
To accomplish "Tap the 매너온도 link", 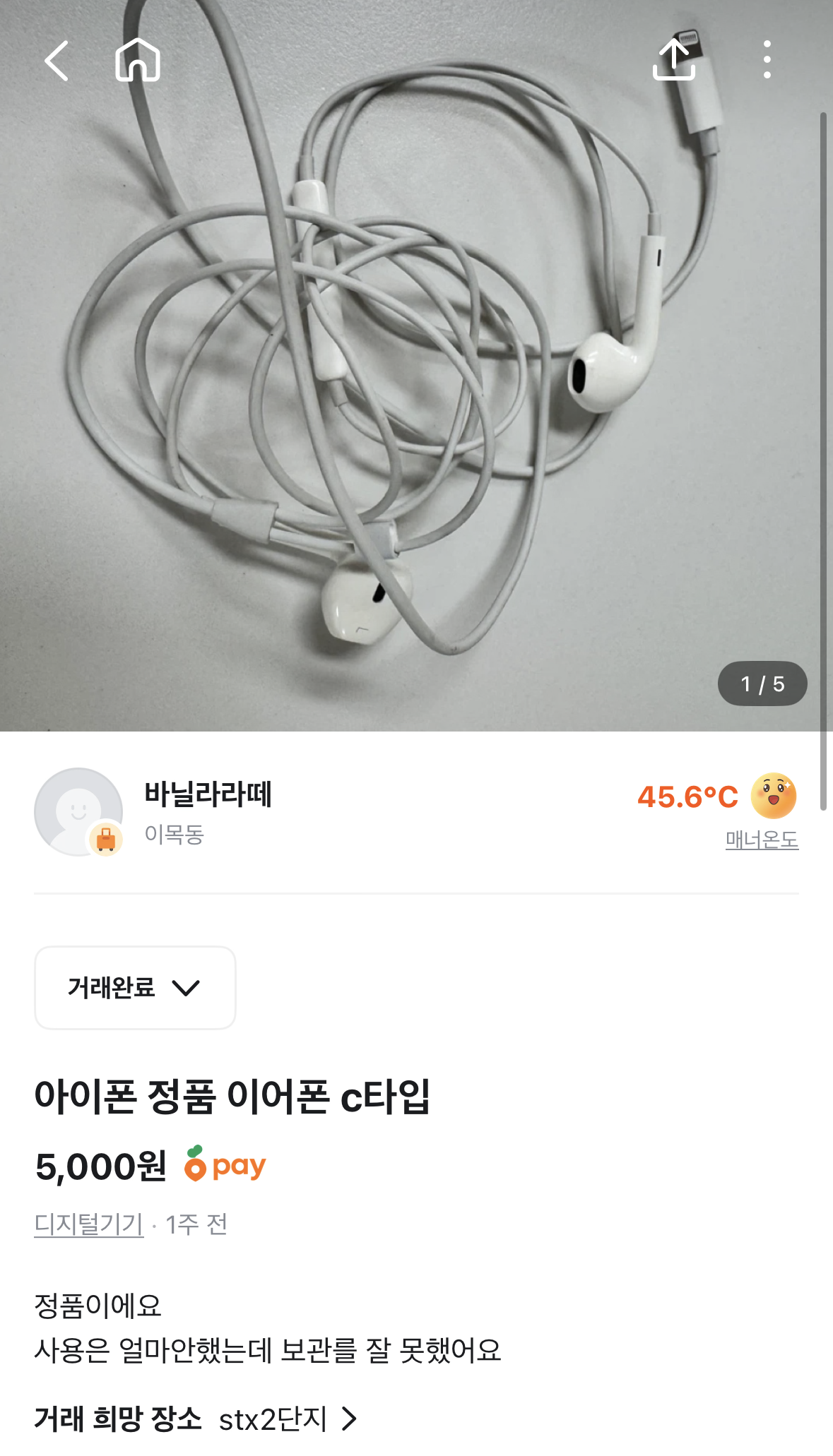I will click(x=762, y=840).
